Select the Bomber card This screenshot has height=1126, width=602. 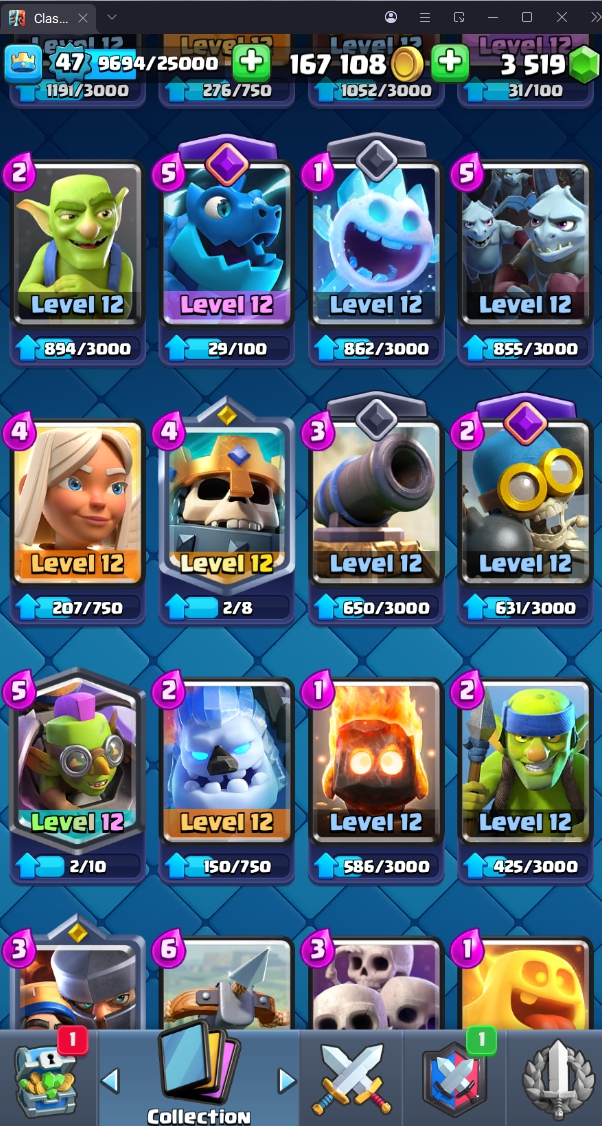(525, 505)
